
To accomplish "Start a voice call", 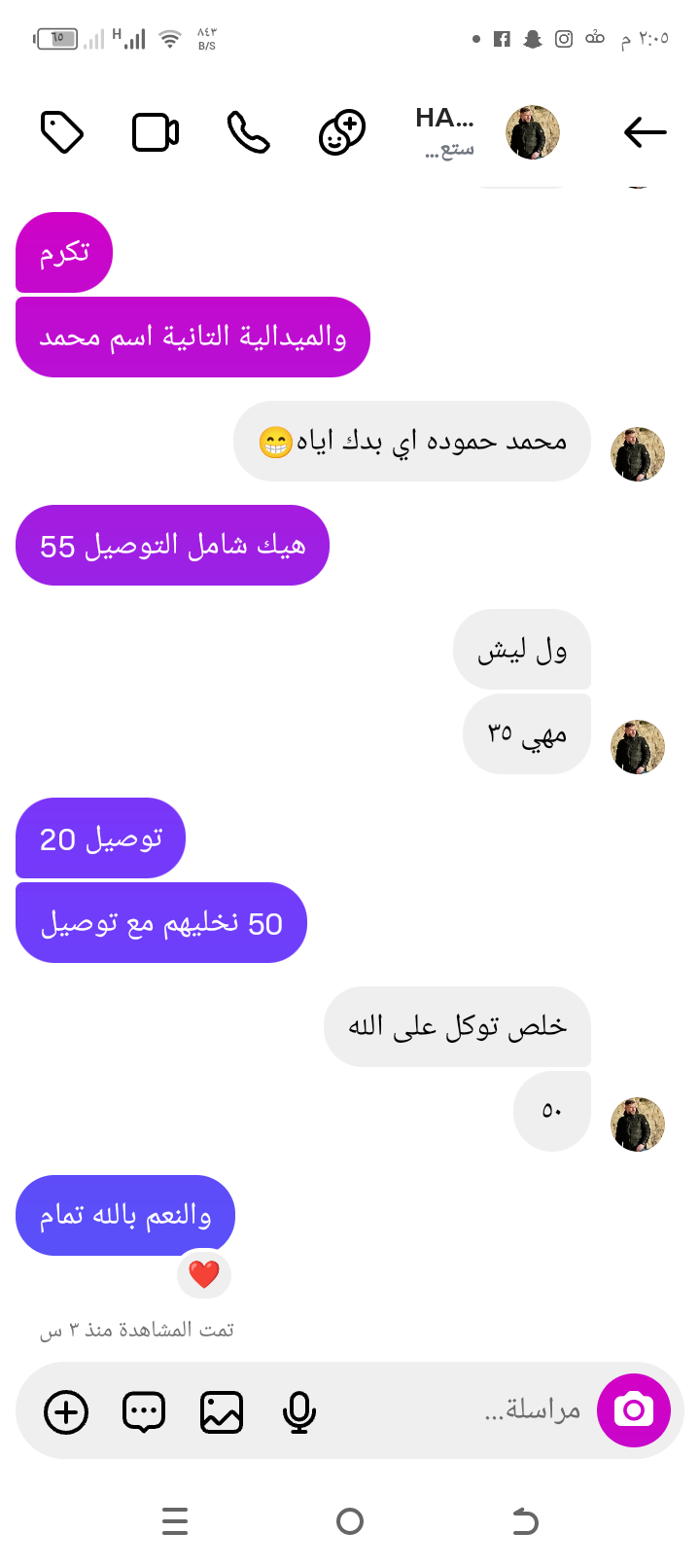I will point(248,132).
